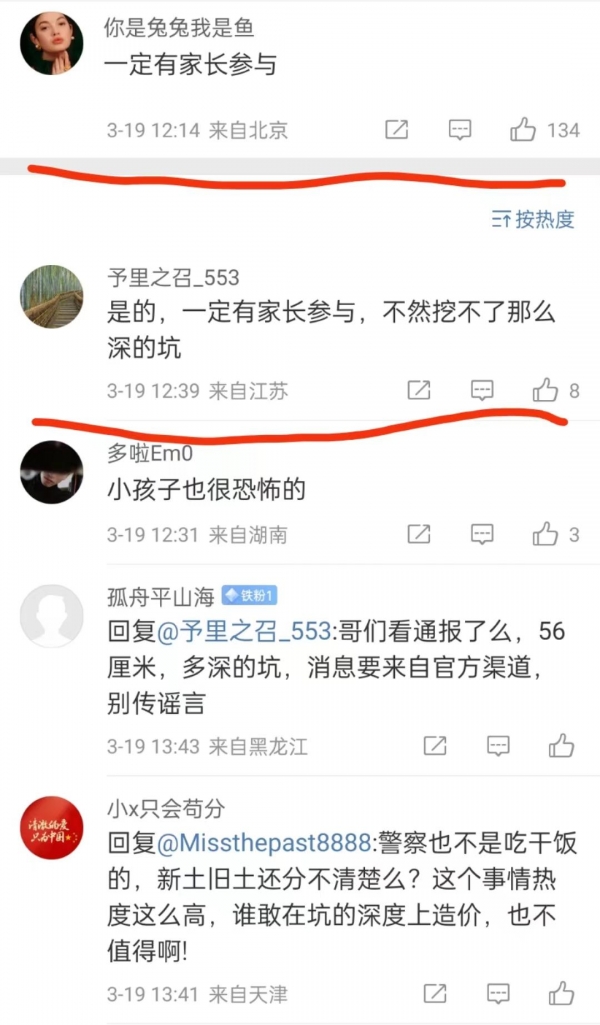
Task: Like 孤舟平山海's reply
Action: [561, 746]
